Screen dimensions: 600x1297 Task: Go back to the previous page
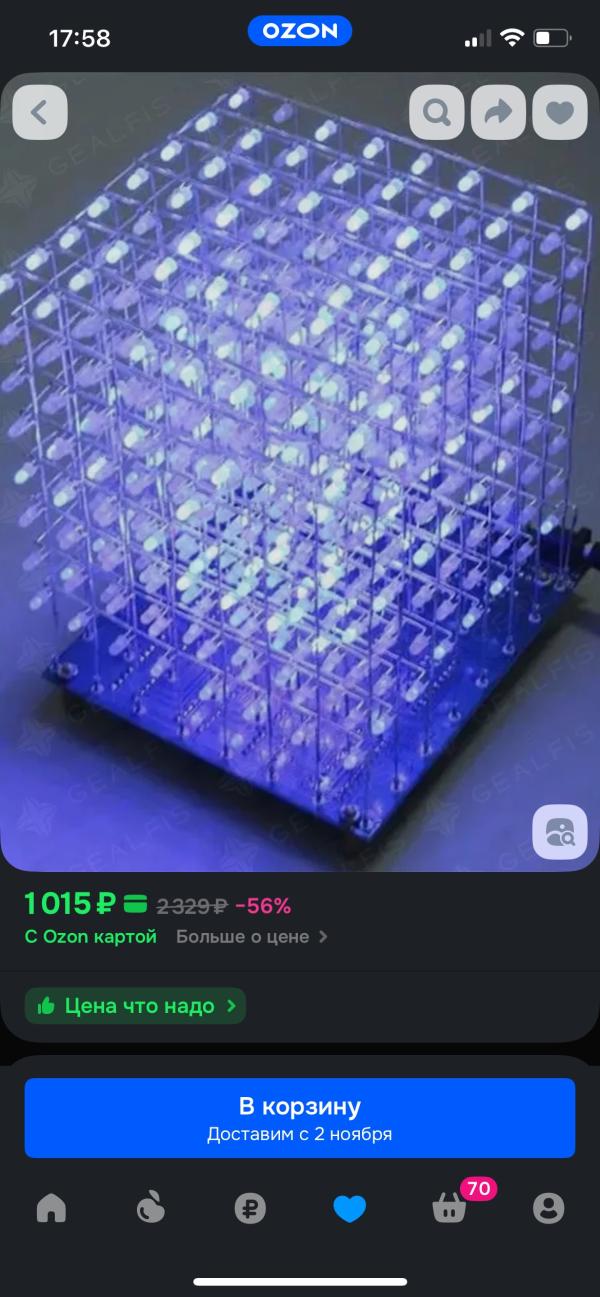(40, 112)
